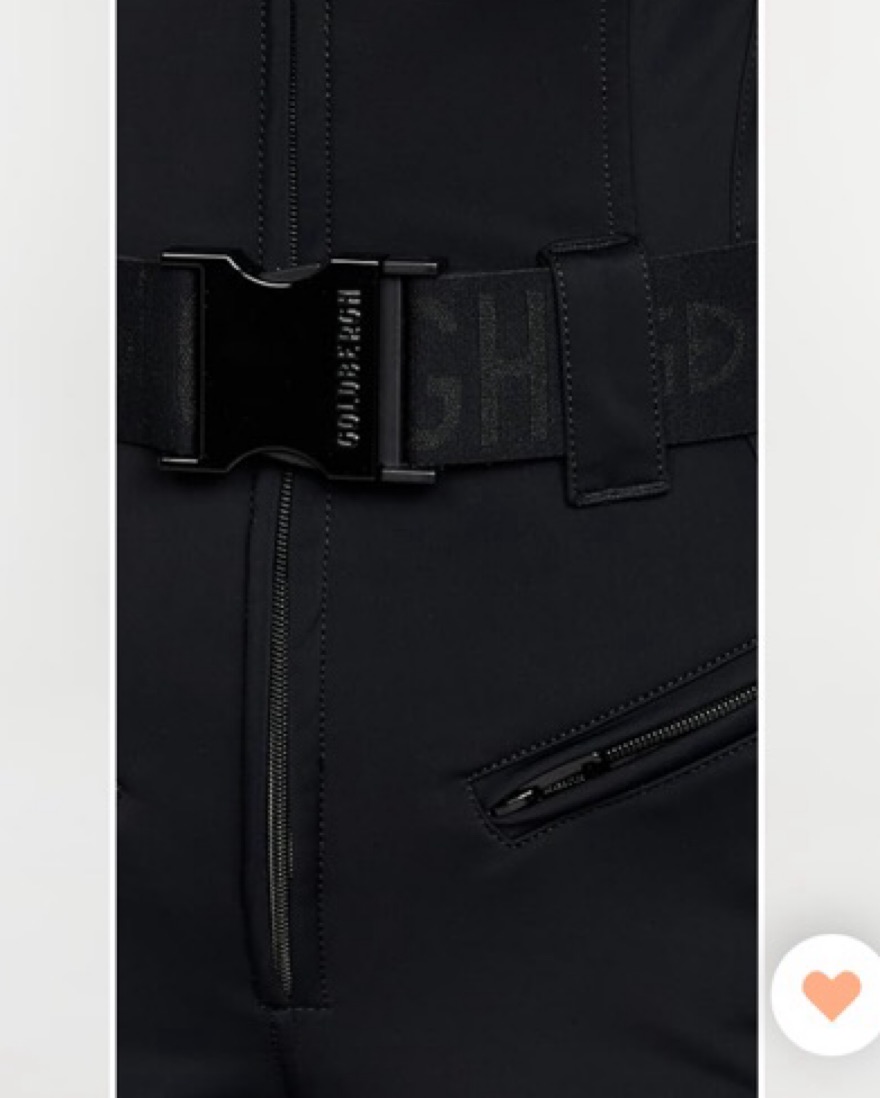The height and width of the screenshot is (1098, 880).
Task: Add this item to favorites with the heart
Action: click(831, 994)
